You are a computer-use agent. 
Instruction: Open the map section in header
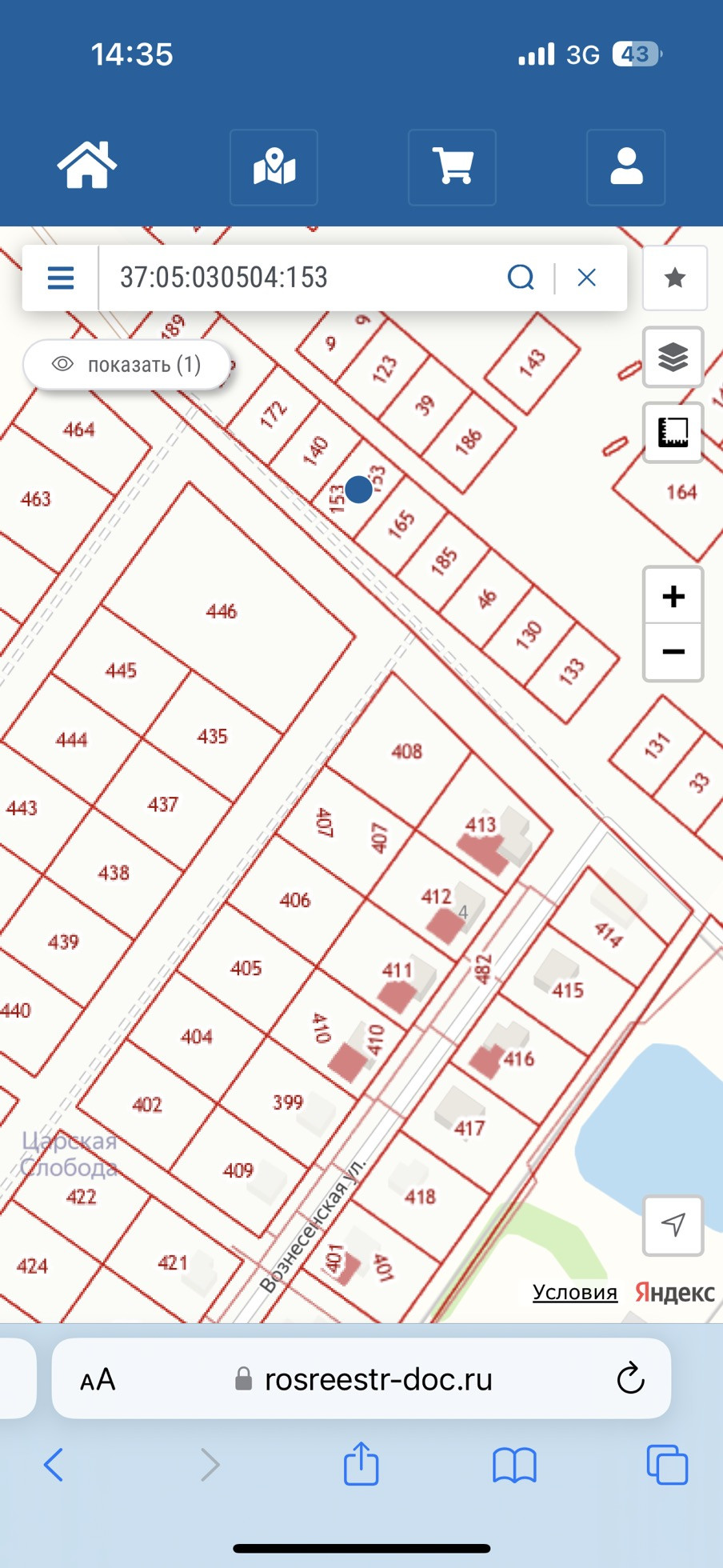point(274,167)
